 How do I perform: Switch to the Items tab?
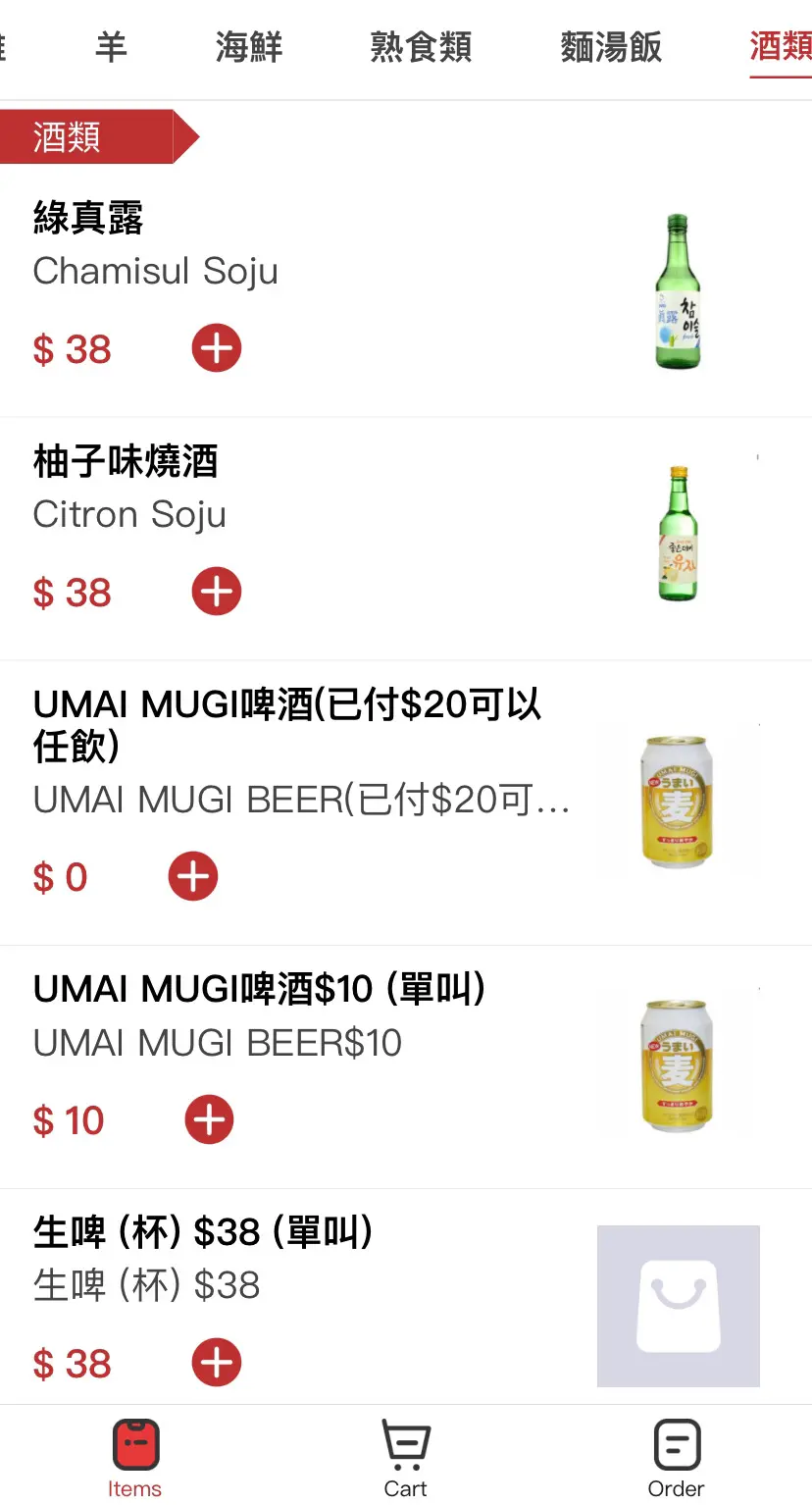[x=135, y=1459]
